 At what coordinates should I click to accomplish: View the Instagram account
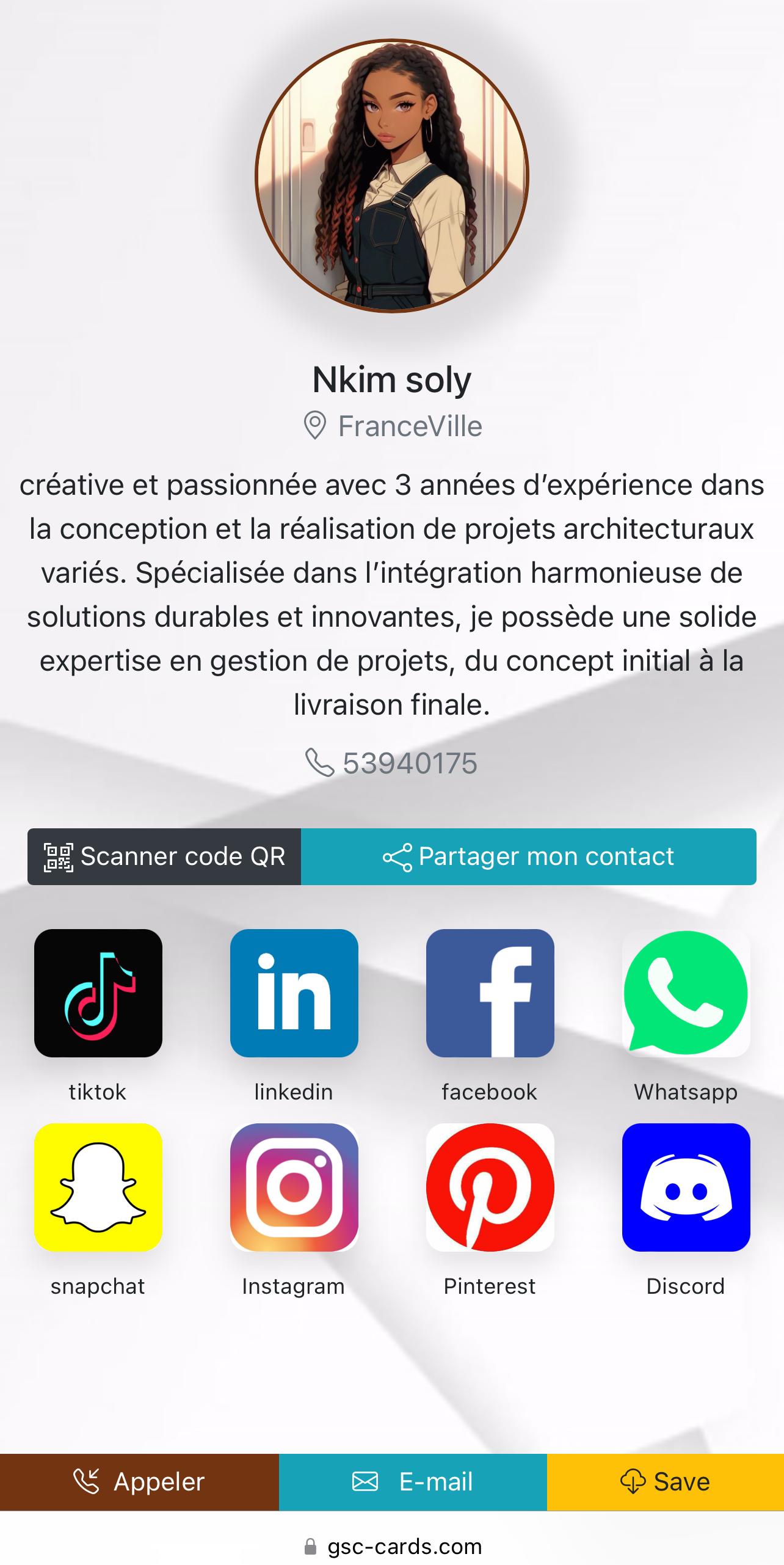pos(294,1187)
